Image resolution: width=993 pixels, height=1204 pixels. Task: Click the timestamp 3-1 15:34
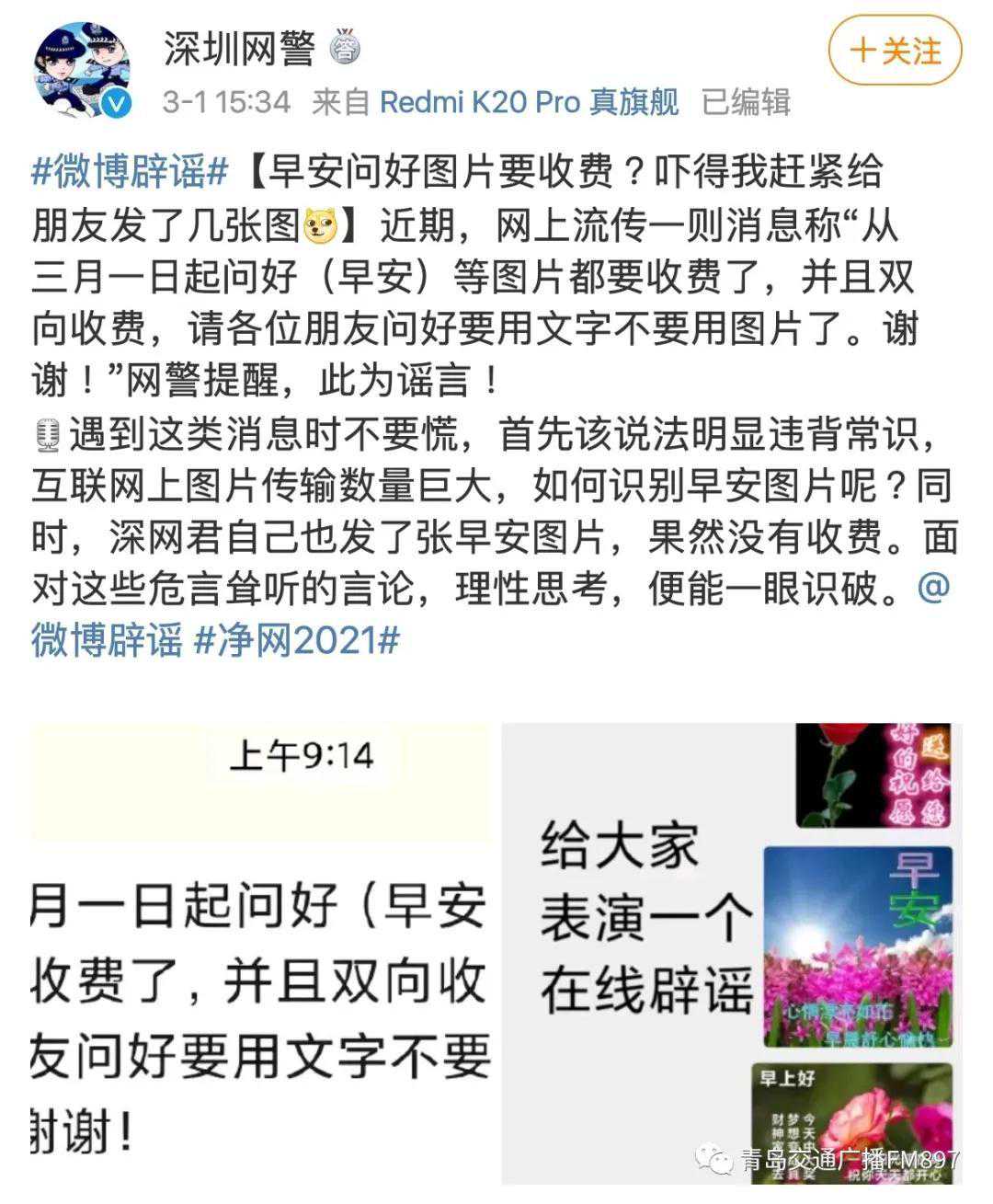[x=225, y=103]
